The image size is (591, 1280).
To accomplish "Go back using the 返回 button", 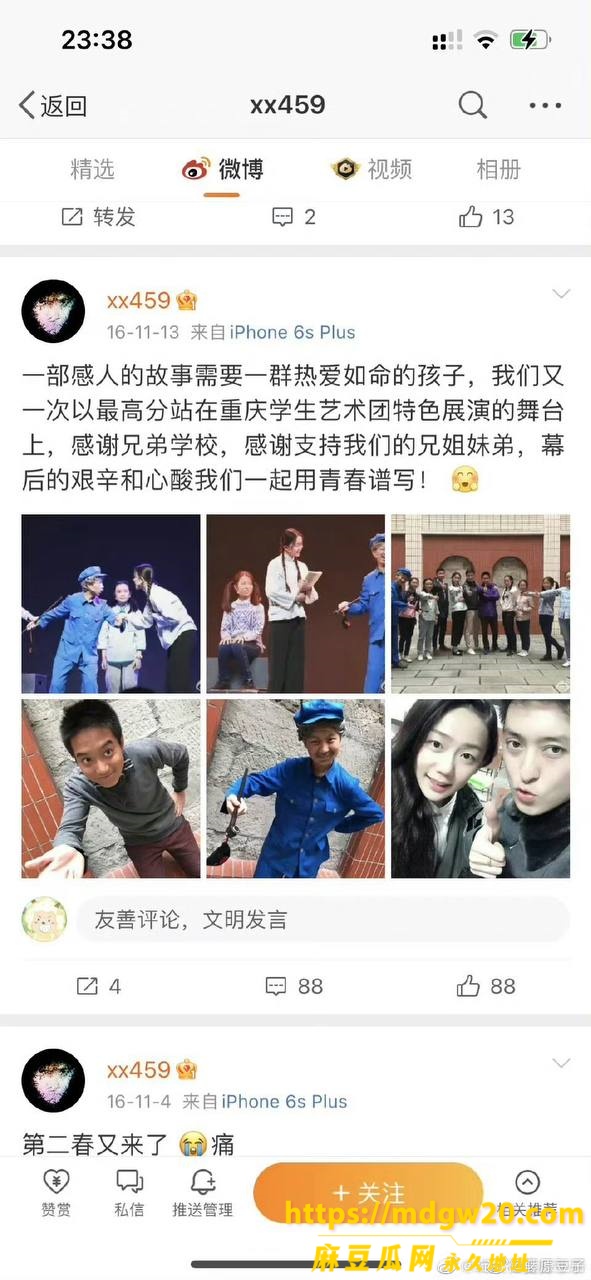I will pos(53,105).
